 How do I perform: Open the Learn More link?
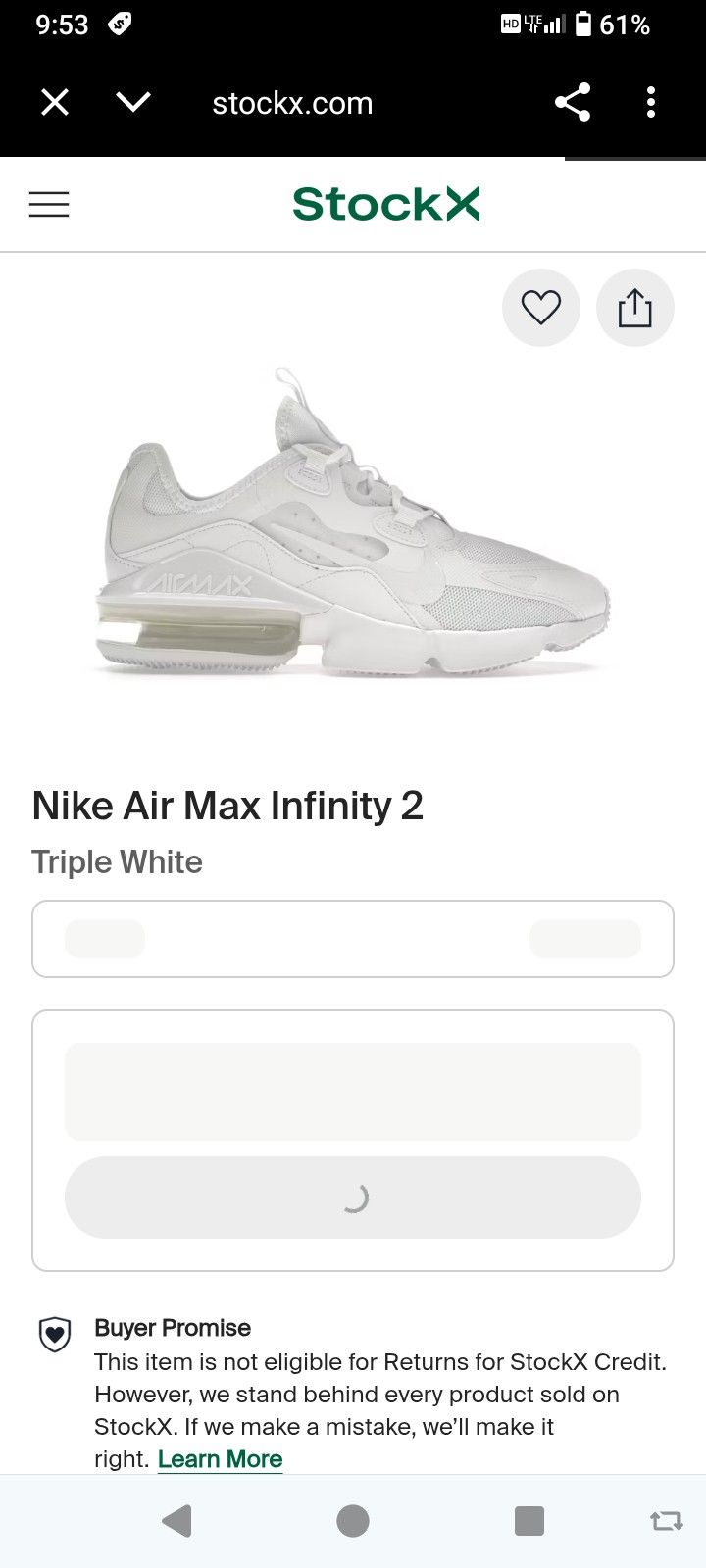219,1458
